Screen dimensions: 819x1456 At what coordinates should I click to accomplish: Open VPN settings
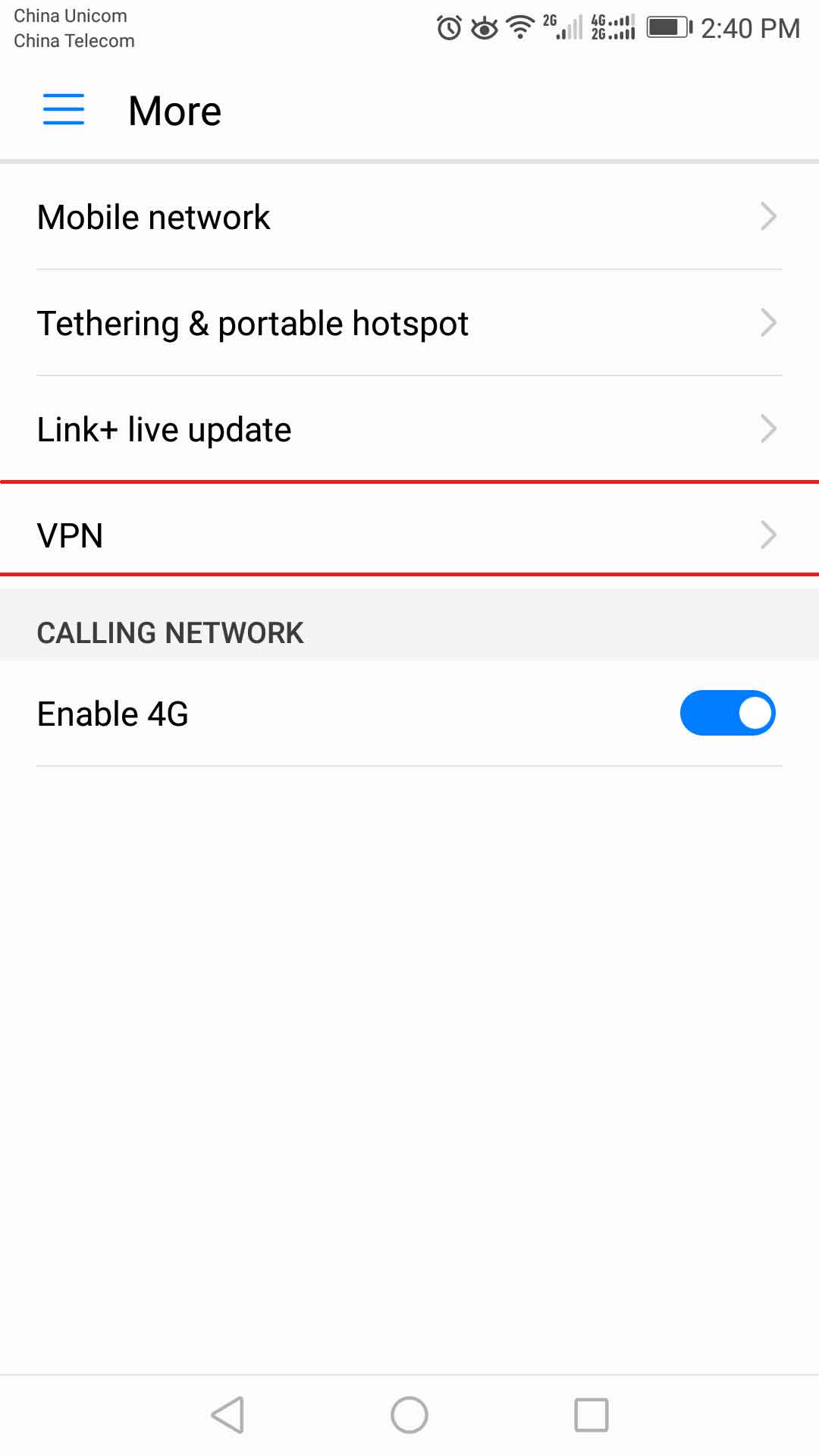[x=409, y=535]
